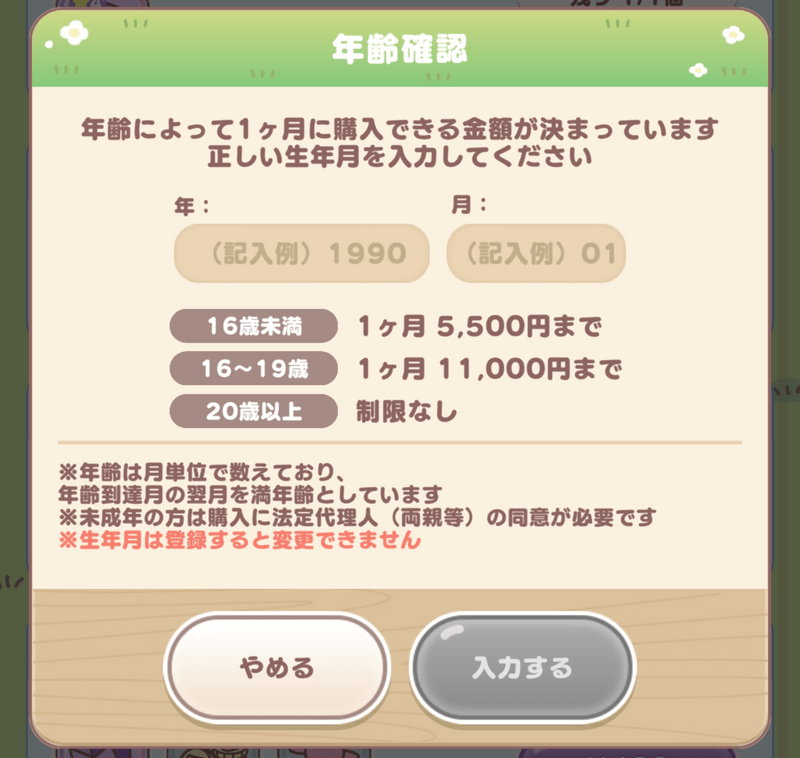Select the birth month (月) input field
The height and width of the screenshot is (758, 800).
pos(536,253)
